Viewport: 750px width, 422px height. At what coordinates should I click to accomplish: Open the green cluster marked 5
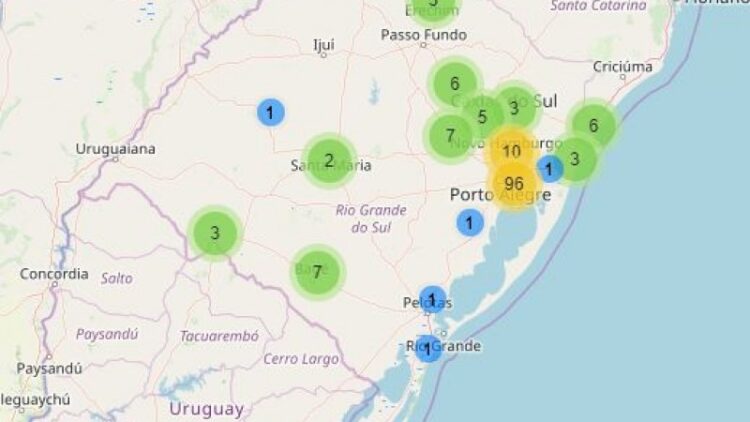482,118
